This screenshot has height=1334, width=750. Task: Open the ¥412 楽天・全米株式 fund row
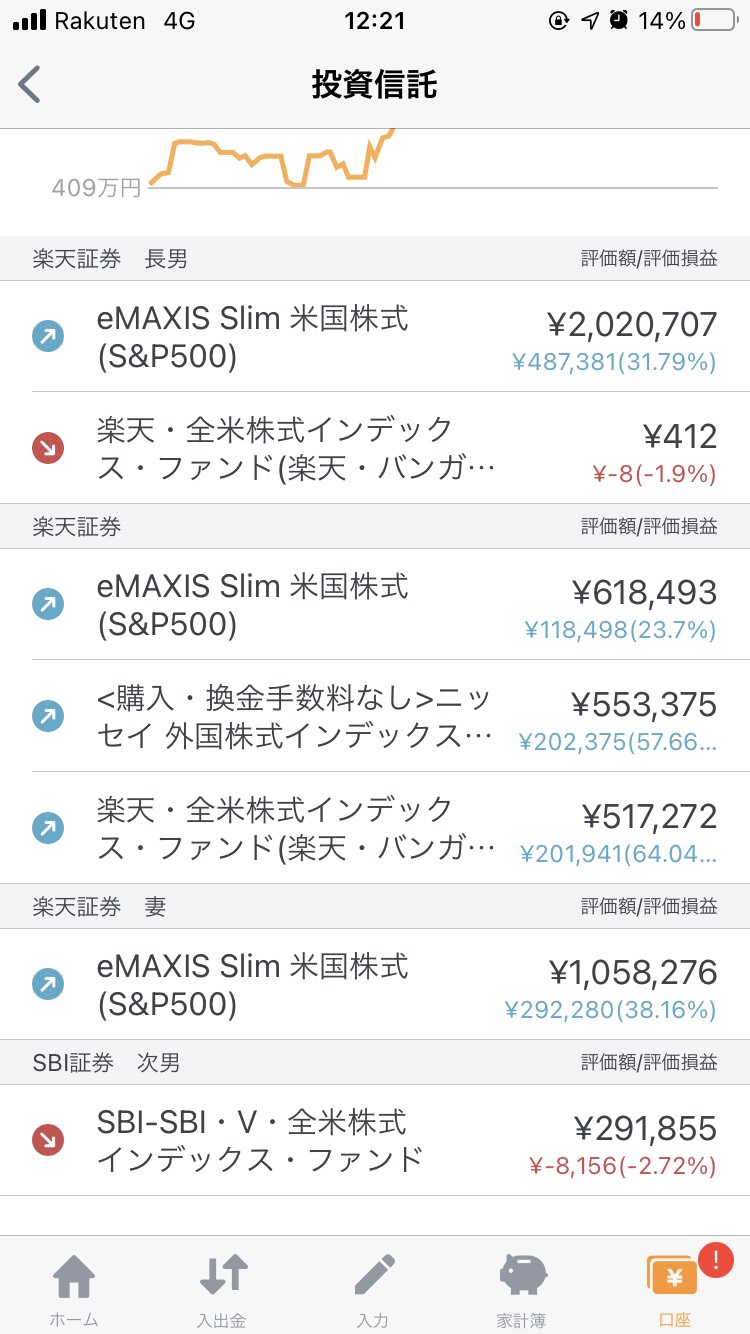tap(375, 448)
